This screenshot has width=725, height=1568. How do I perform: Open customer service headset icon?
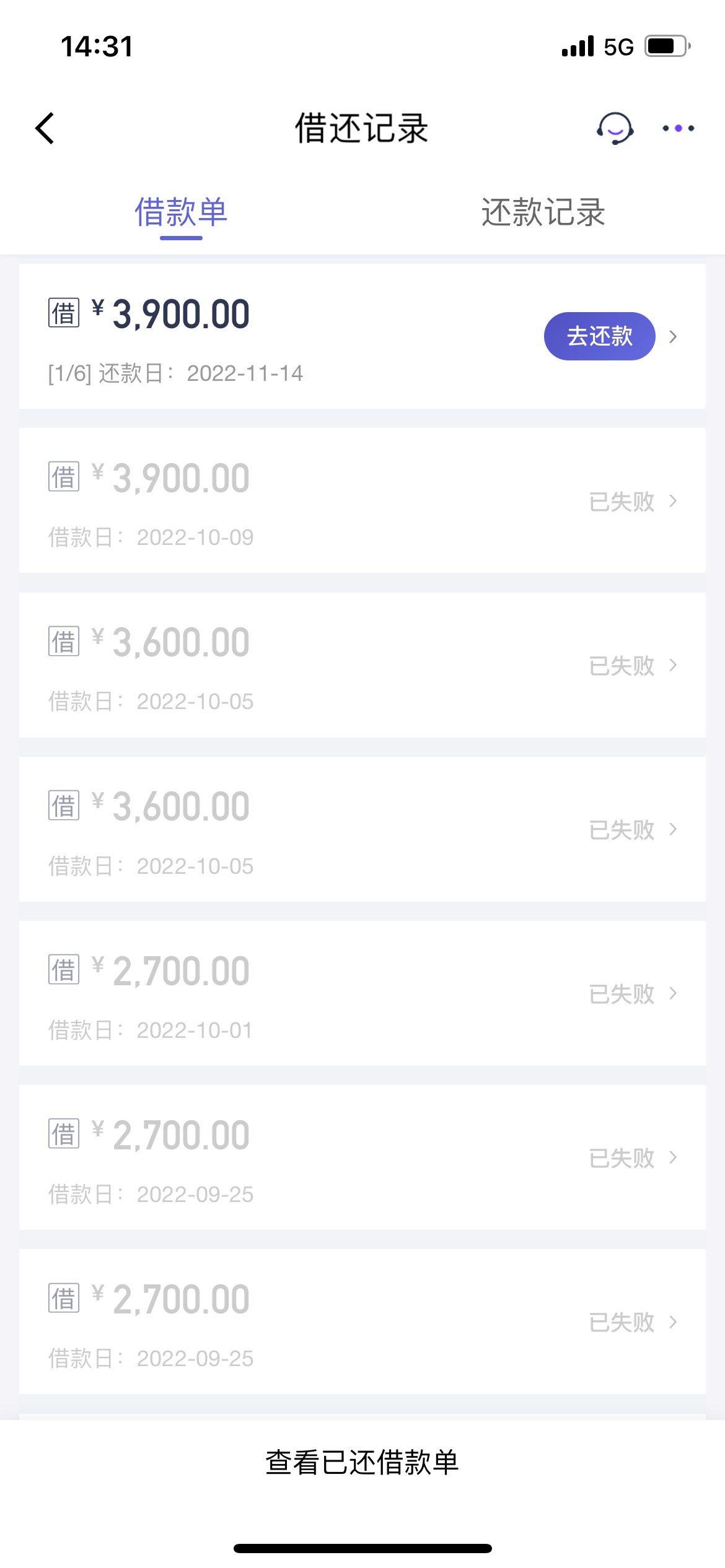[615, 128]
